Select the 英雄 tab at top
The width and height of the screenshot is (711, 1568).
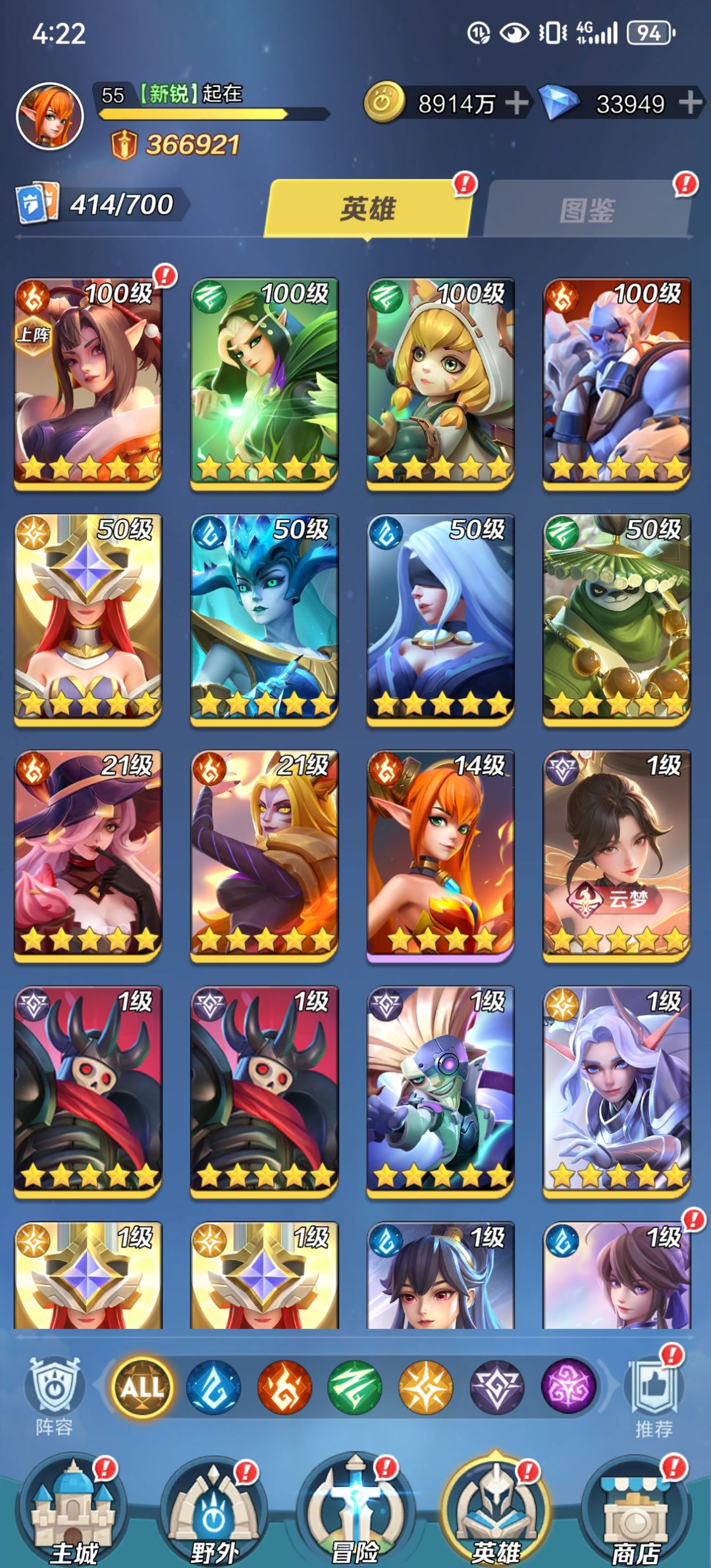coord(368,209)
